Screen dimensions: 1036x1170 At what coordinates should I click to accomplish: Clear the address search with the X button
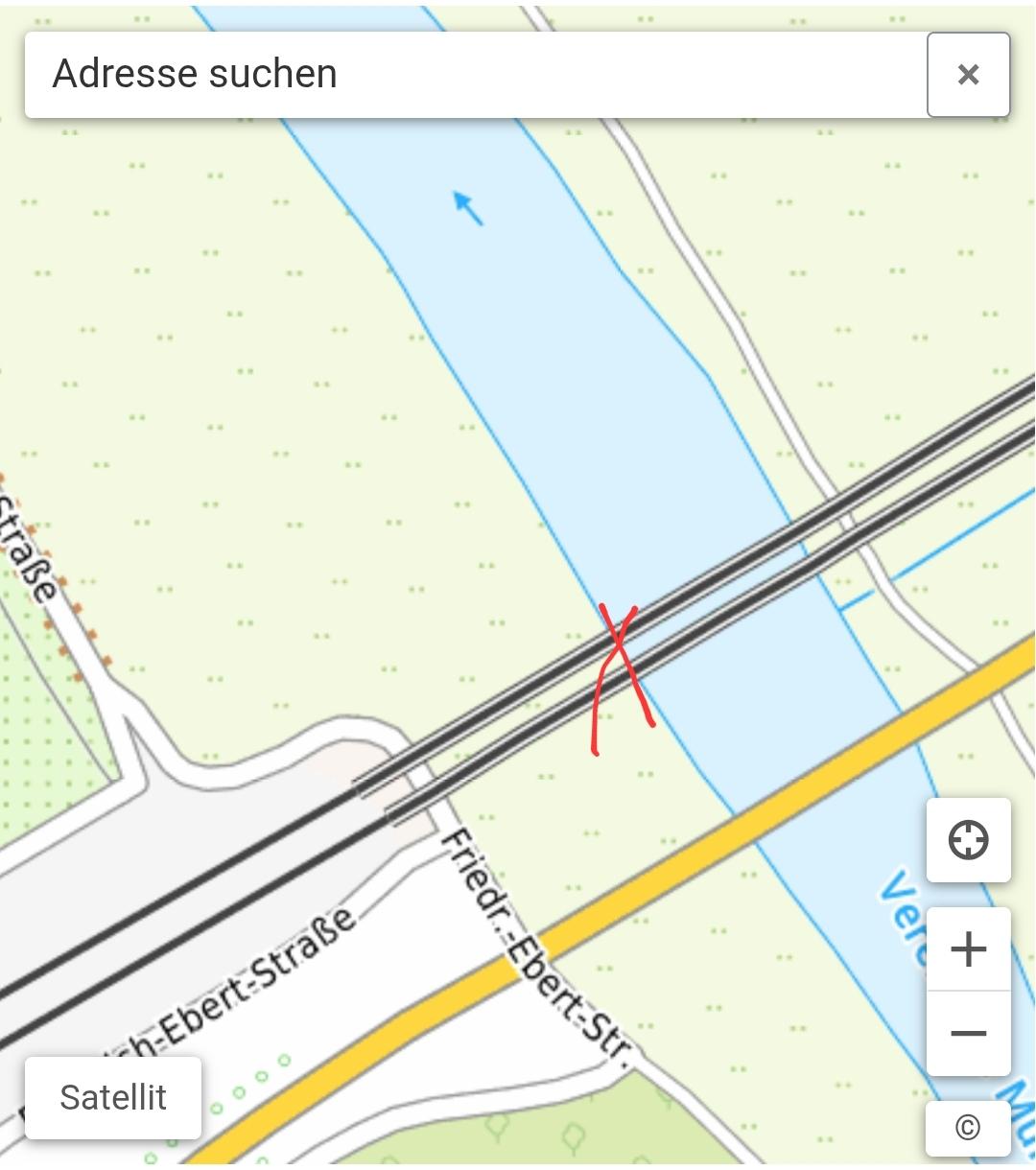[x=968, y=75]
